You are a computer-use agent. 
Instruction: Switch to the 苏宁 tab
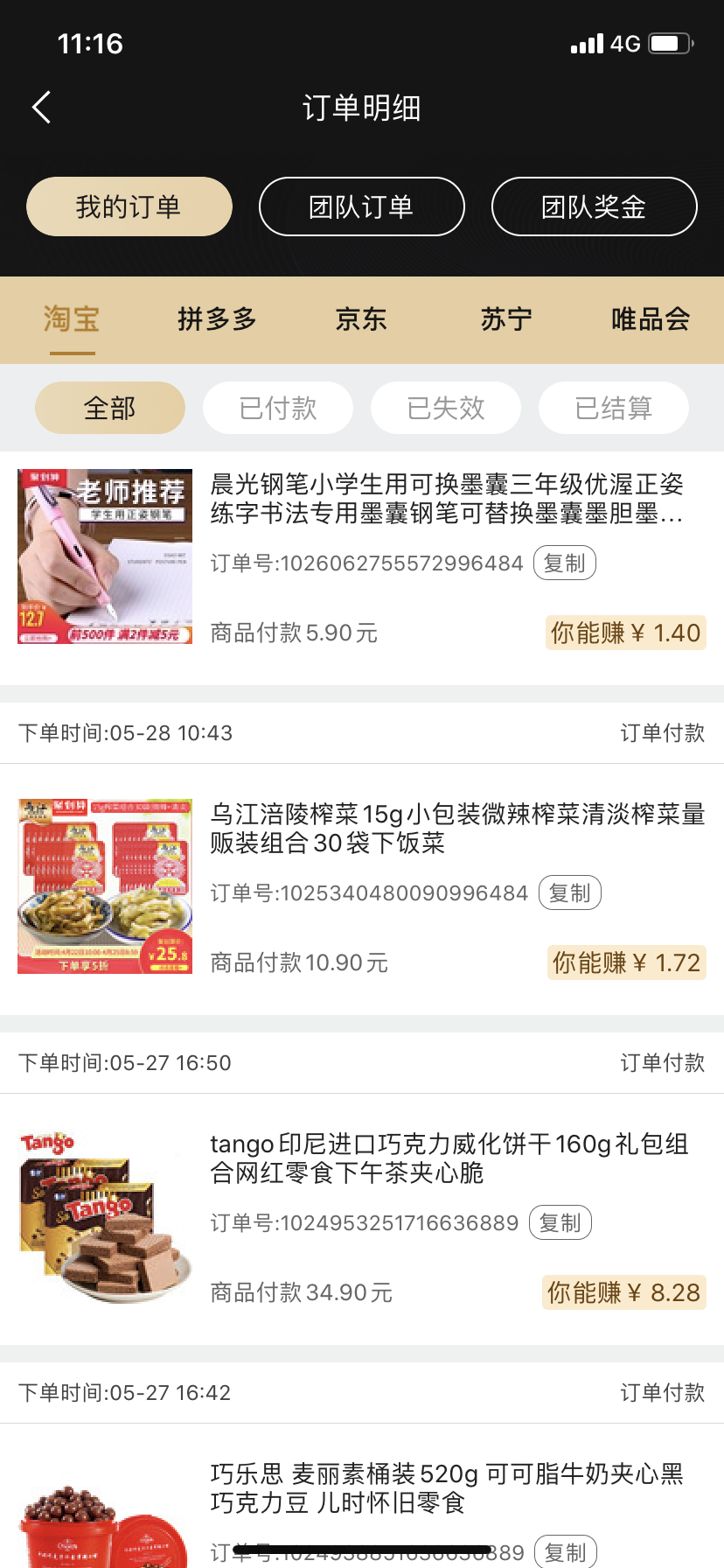click(x=506, y=319)
